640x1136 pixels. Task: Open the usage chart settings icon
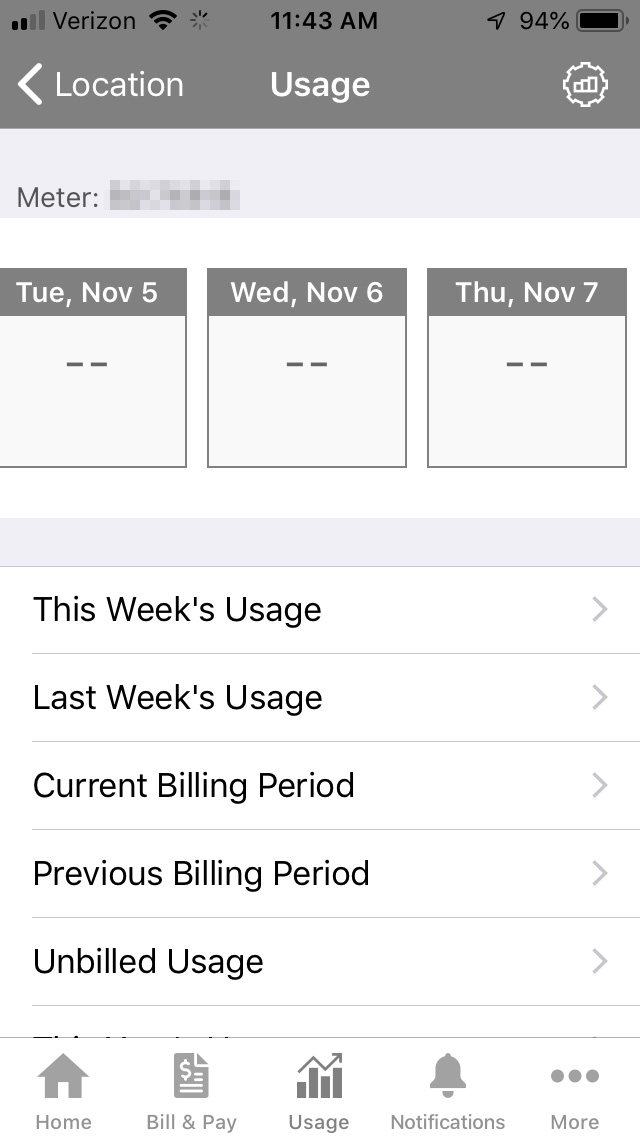[585, 85]
